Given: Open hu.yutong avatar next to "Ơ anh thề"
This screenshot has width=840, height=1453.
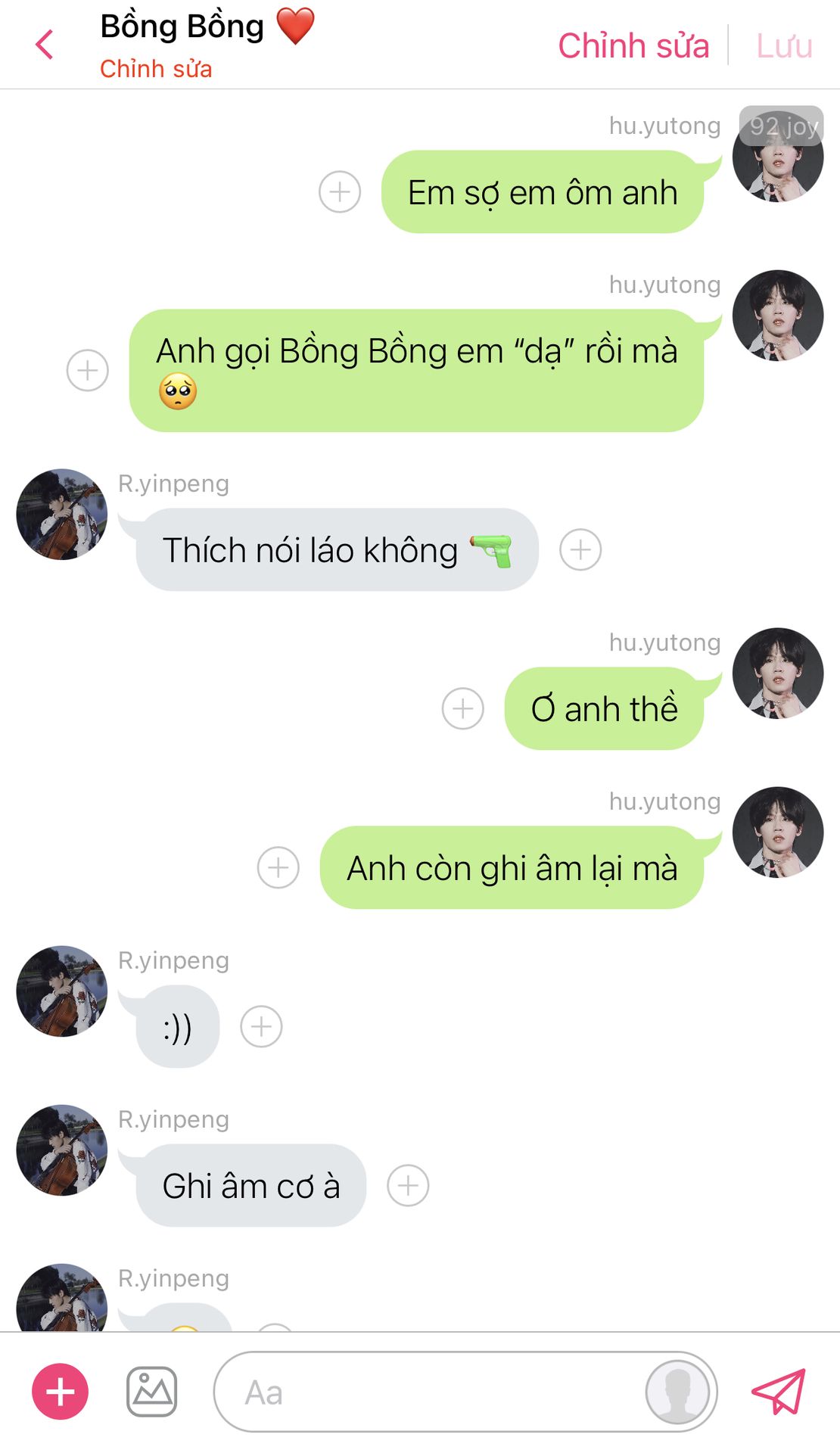Looking at the screenshot, I should (x=778, y=673).
